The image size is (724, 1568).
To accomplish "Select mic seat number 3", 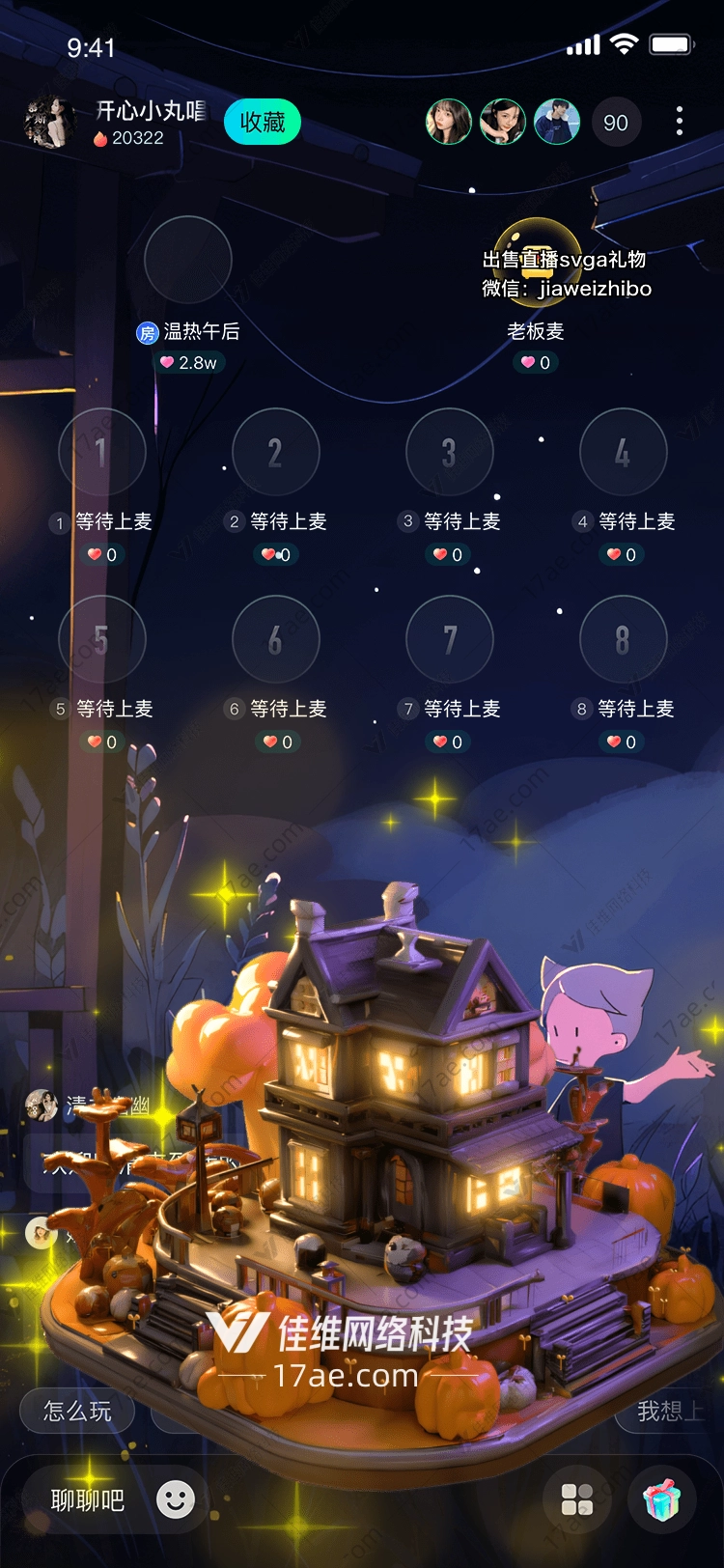I will (449, 452).
